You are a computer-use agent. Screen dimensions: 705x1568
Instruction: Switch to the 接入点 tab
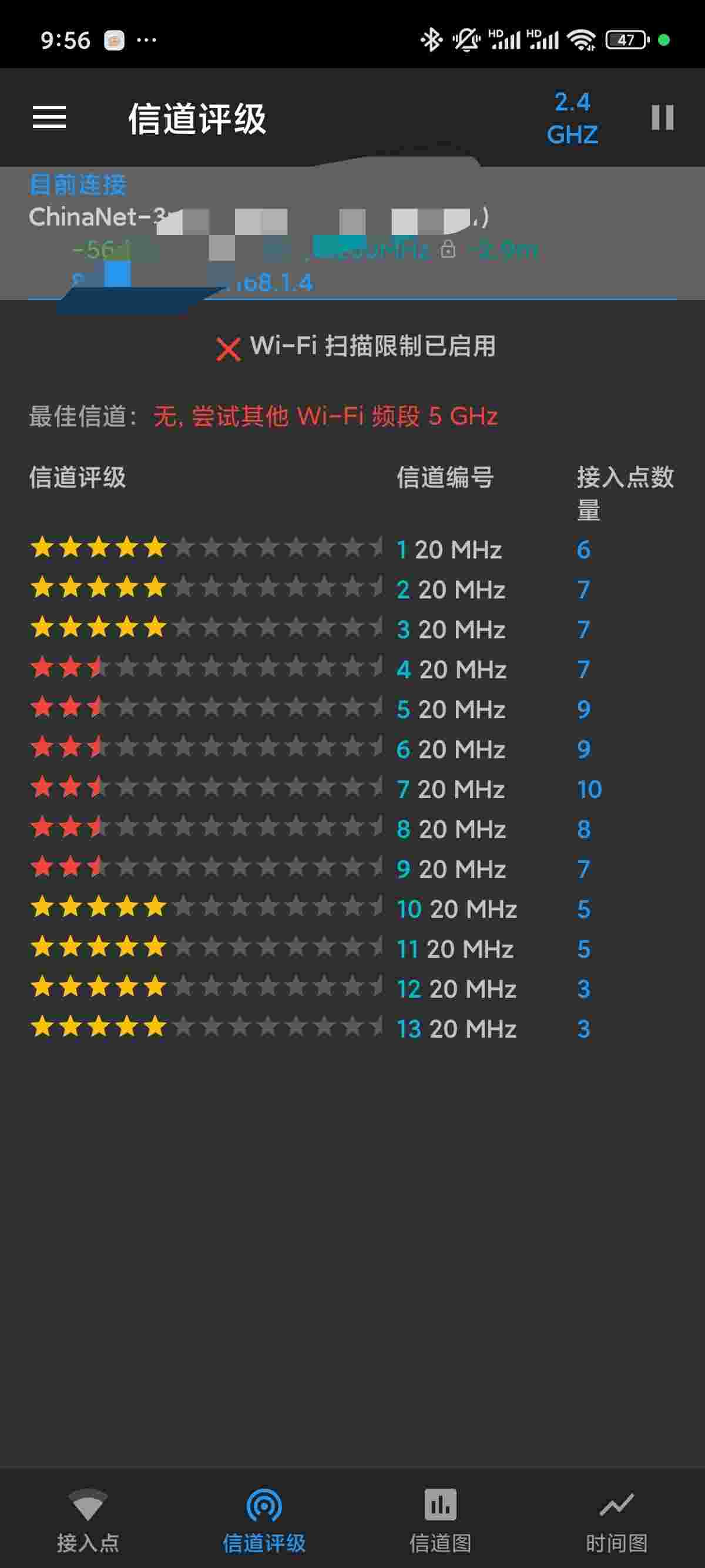coord(88,1519)
